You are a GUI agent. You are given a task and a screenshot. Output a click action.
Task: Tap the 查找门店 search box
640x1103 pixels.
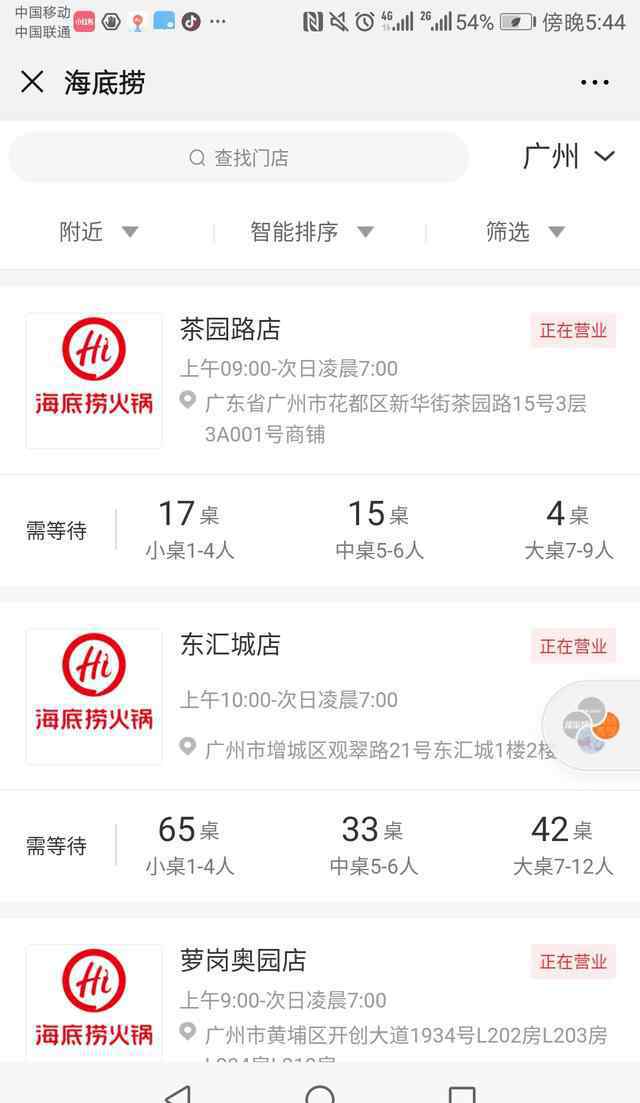(239, 158)
